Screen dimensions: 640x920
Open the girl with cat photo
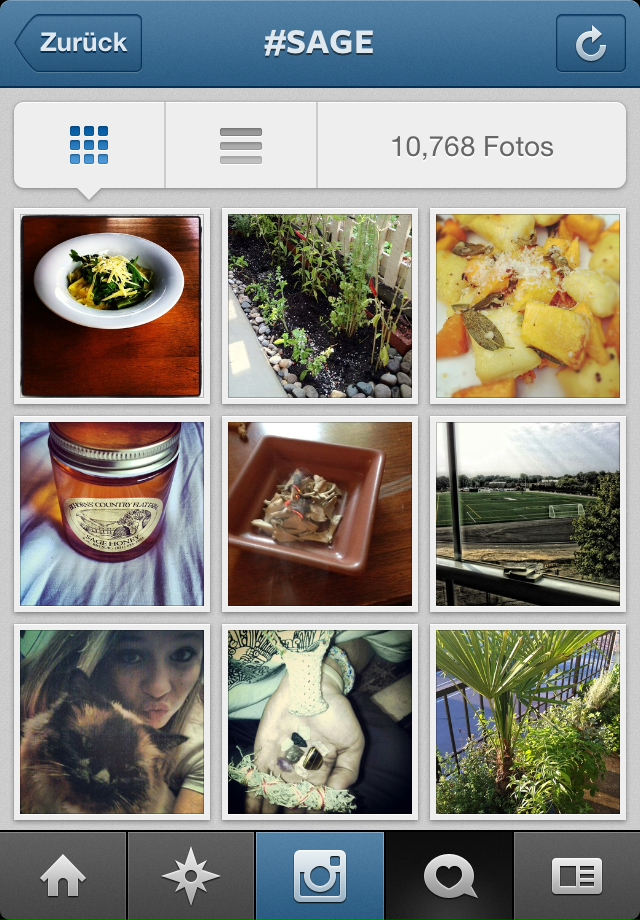111,722
